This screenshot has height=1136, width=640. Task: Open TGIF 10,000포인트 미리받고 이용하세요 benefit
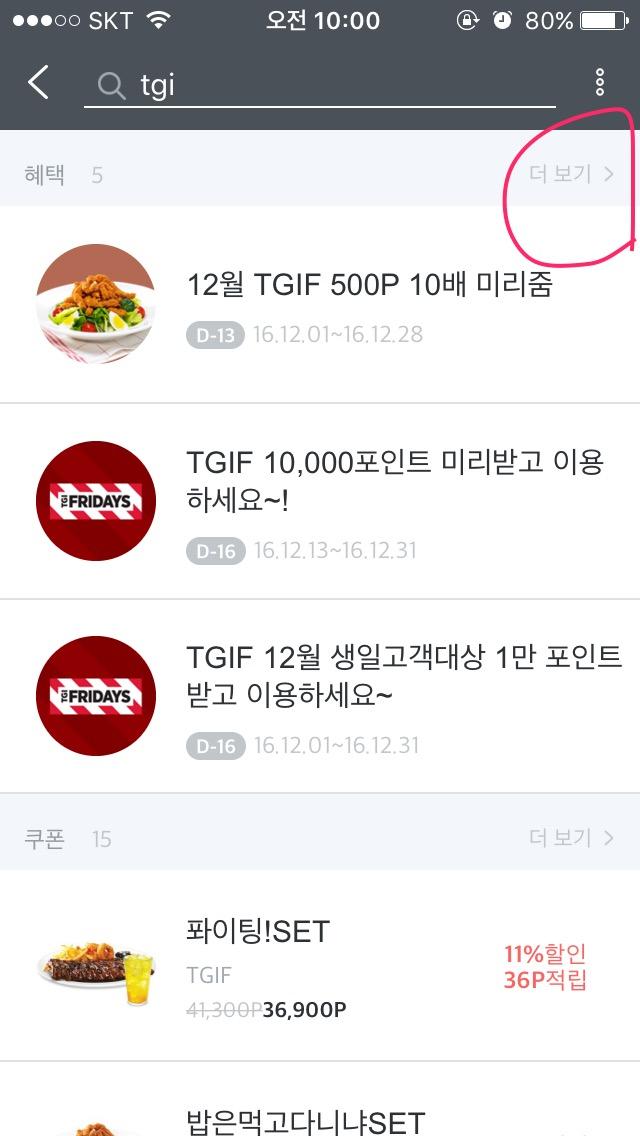coord(395,480)
